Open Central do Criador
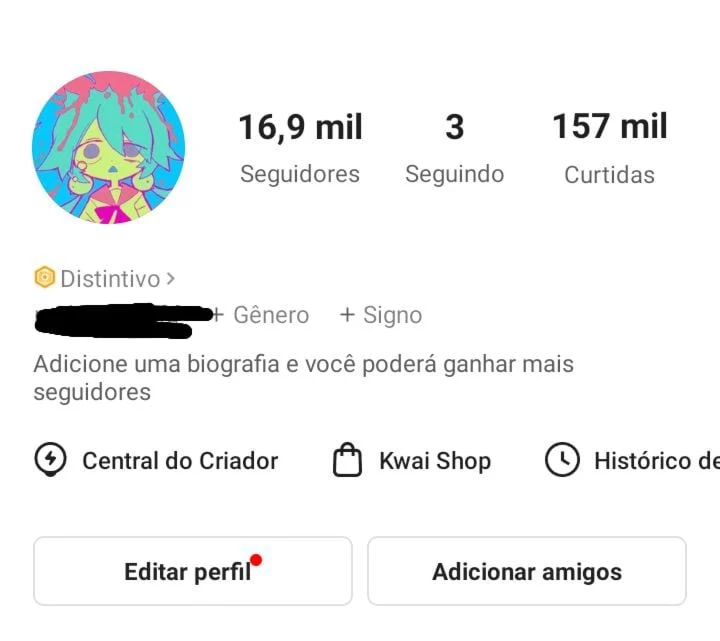The height and width of the screenshot is (641, 720). [x=157, y=461]
